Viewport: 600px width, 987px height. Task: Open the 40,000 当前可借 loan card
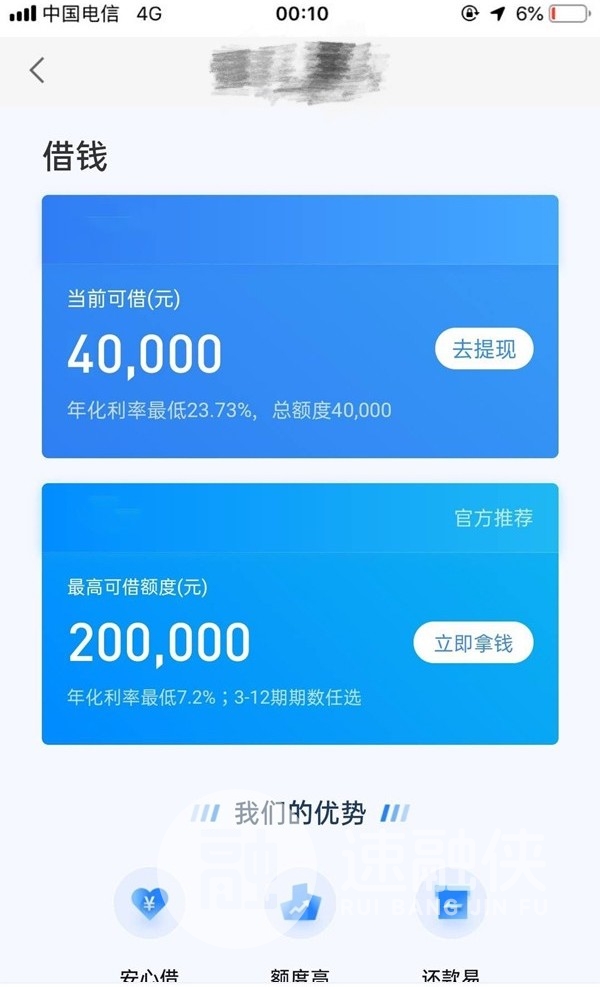click(300, 326)
